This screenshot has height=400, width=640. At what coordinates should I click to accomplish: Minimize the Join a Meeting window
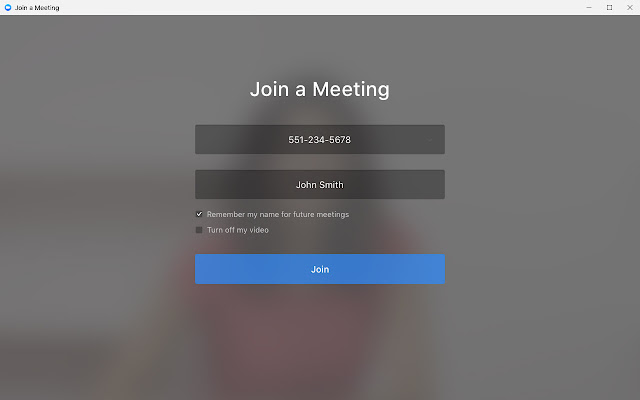pyautogui.click(x=589, y=7)
